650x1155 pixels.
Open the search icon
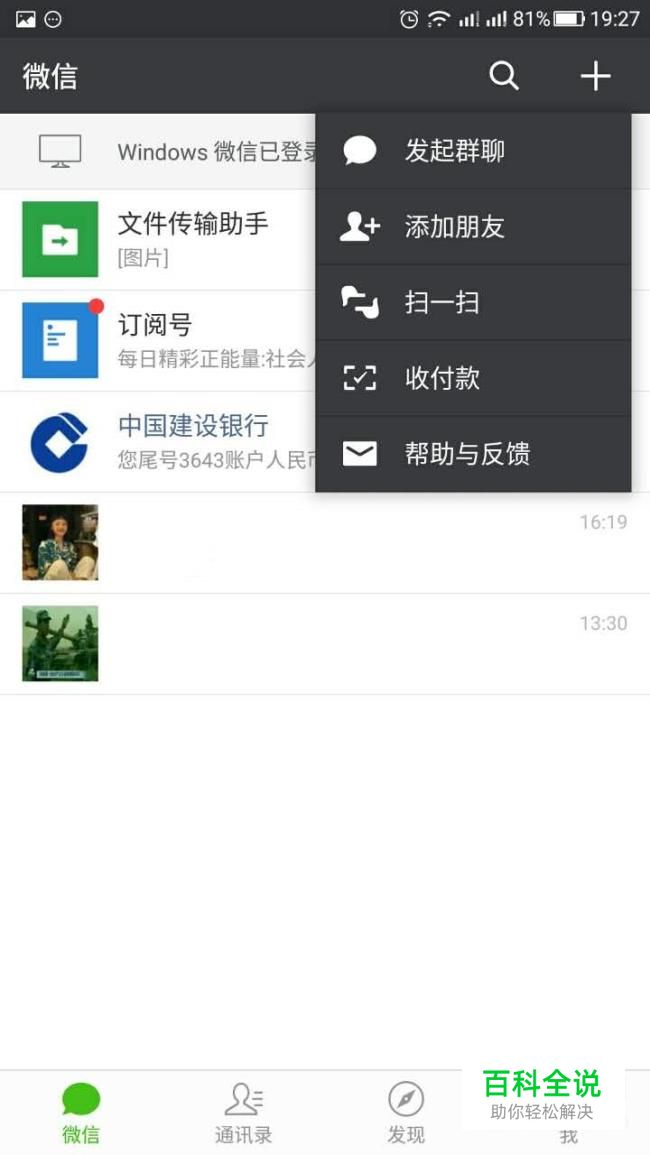pos(504,76)
